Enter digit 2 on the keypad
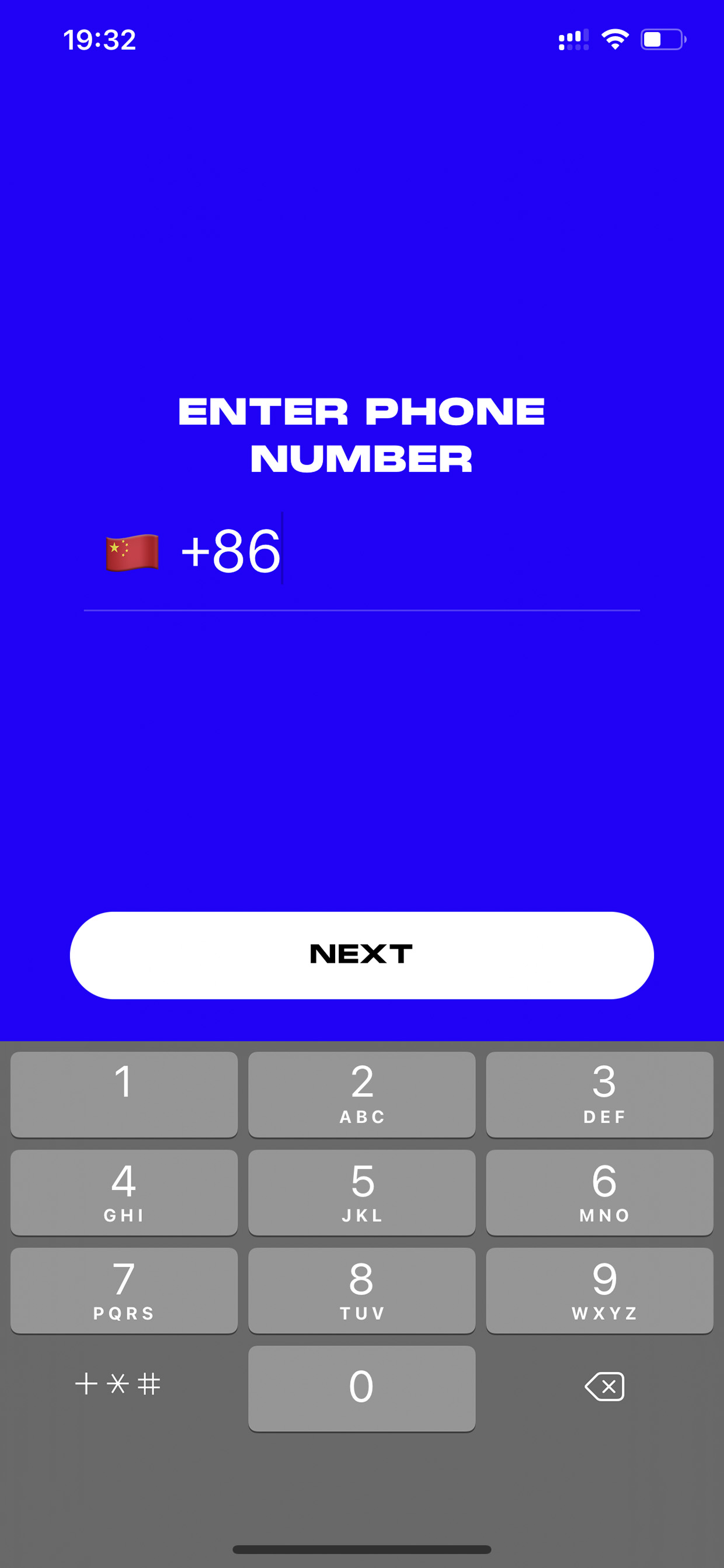 (362, 1094)
